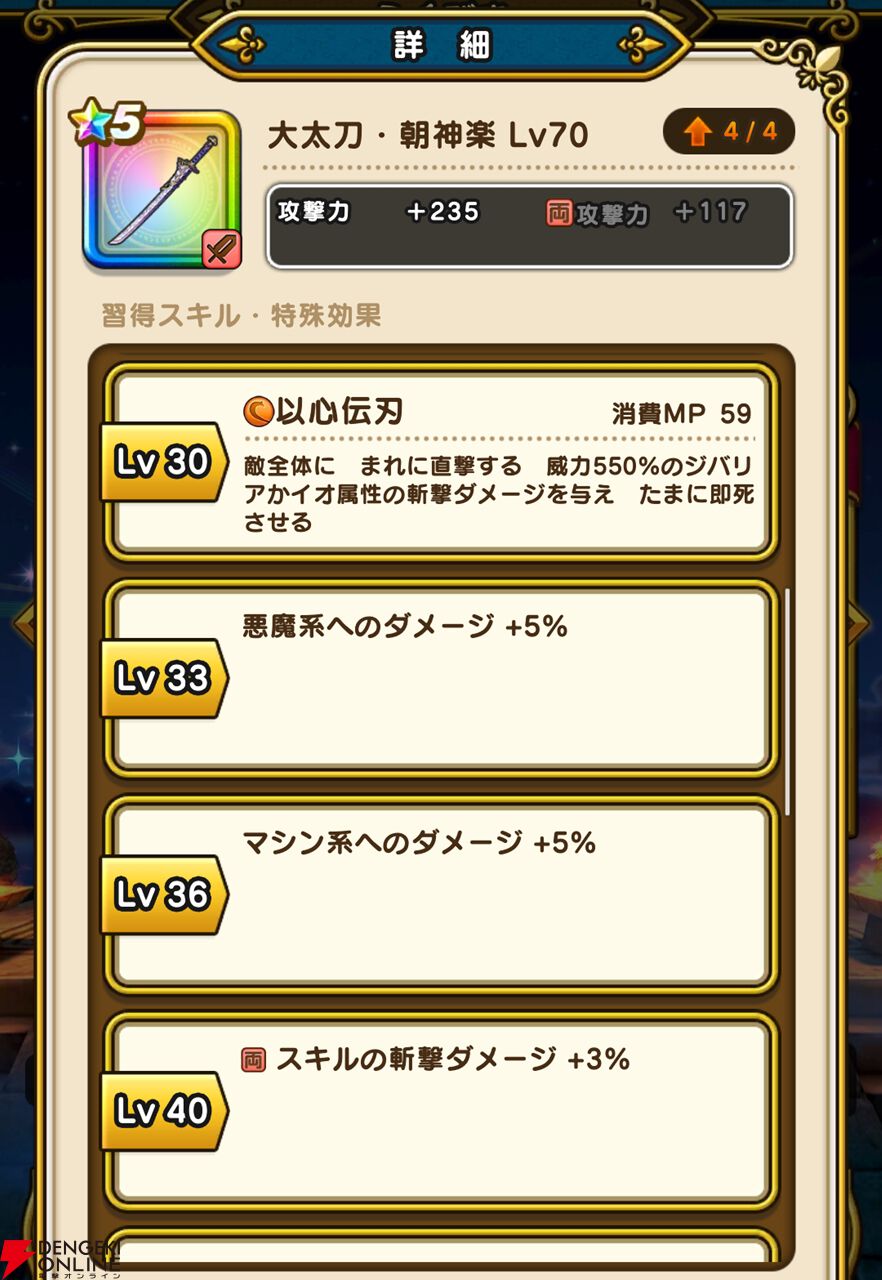
Task: Open the 以心伝刃 skill entry
Action: (442, 462)
